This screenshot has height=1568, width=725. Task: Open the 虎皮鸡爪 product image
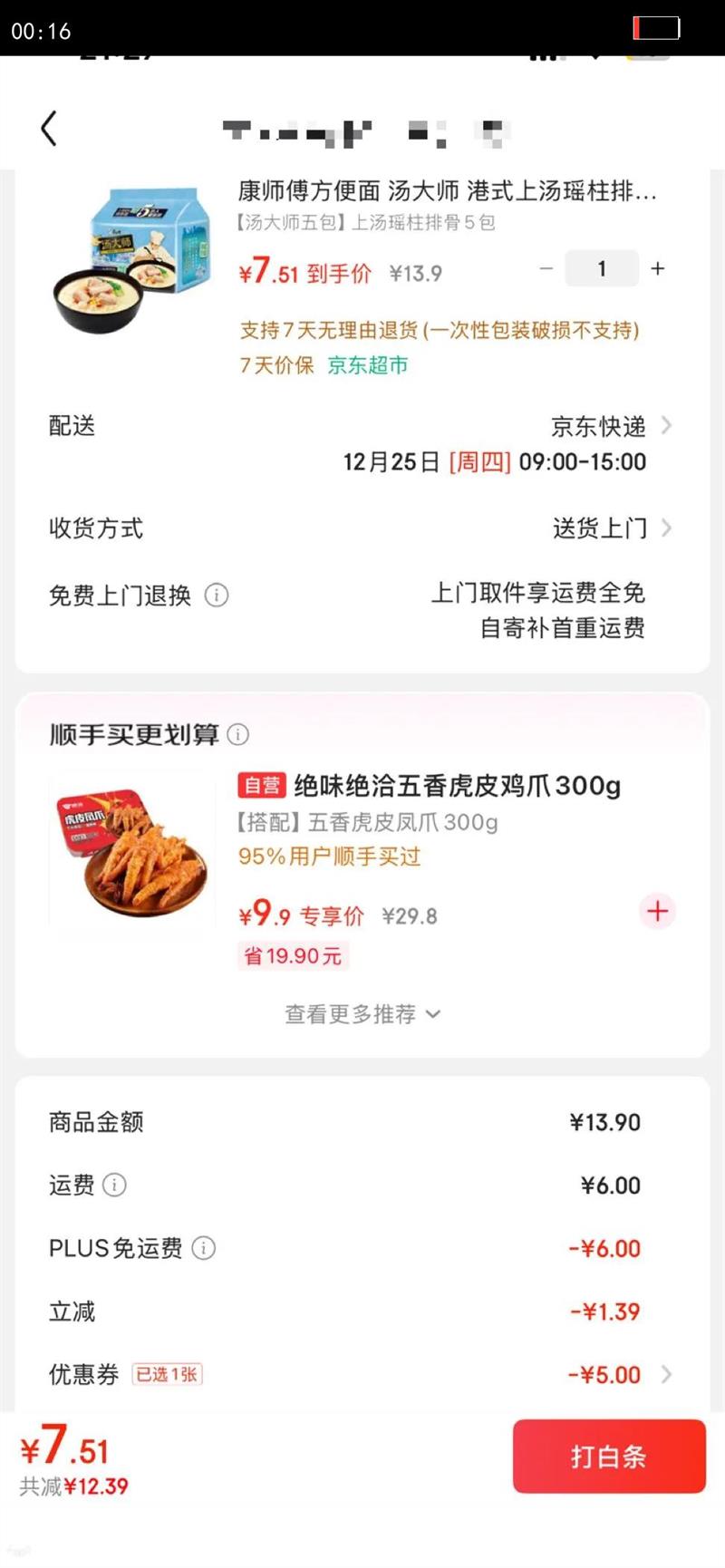(131, 847)
